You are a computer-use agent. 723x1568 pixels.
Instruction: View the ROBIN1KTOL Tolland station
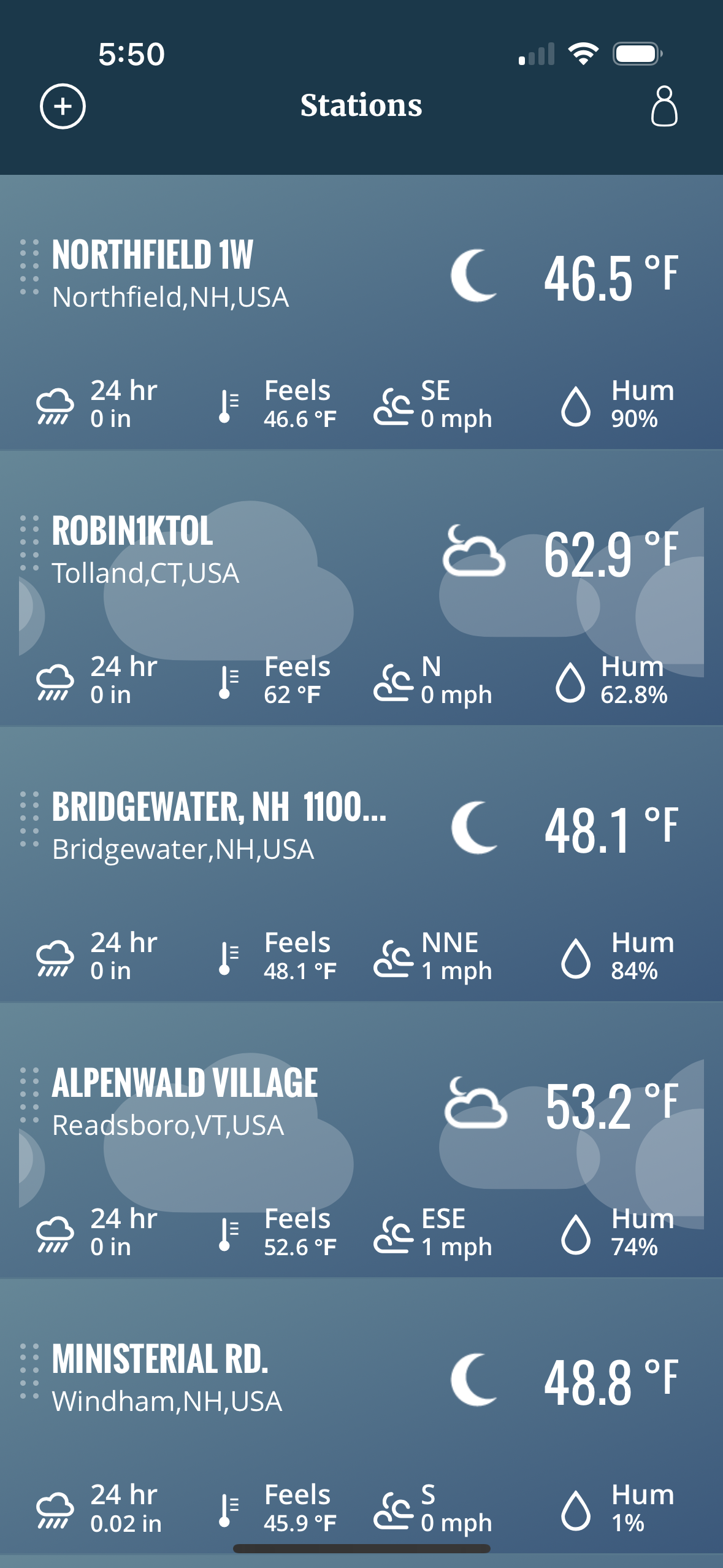(361, 589)
